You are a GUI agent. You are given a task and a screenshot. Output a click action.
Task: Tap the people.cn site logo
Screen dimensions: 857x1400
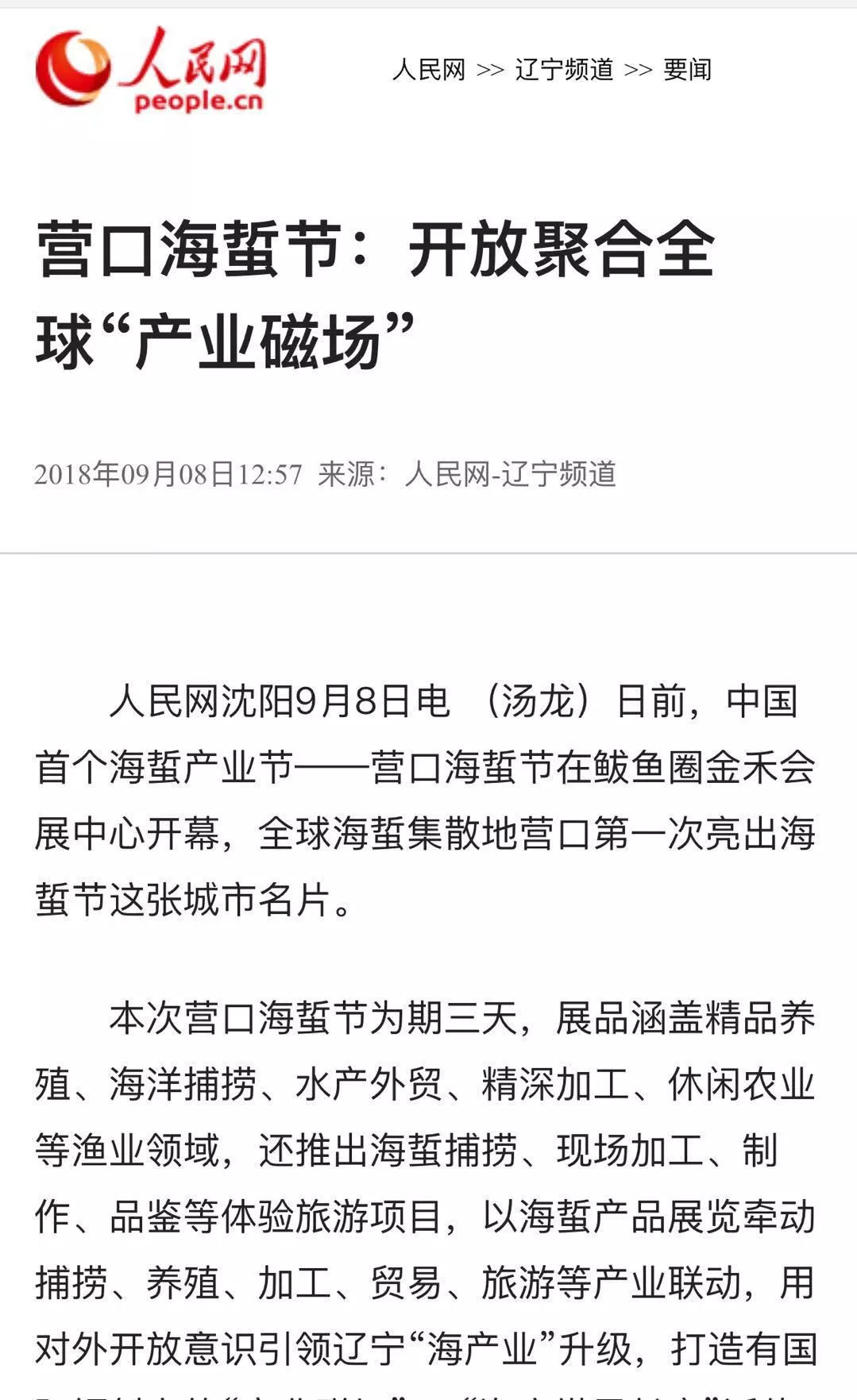pyautogui.click(x=151, y=70)
